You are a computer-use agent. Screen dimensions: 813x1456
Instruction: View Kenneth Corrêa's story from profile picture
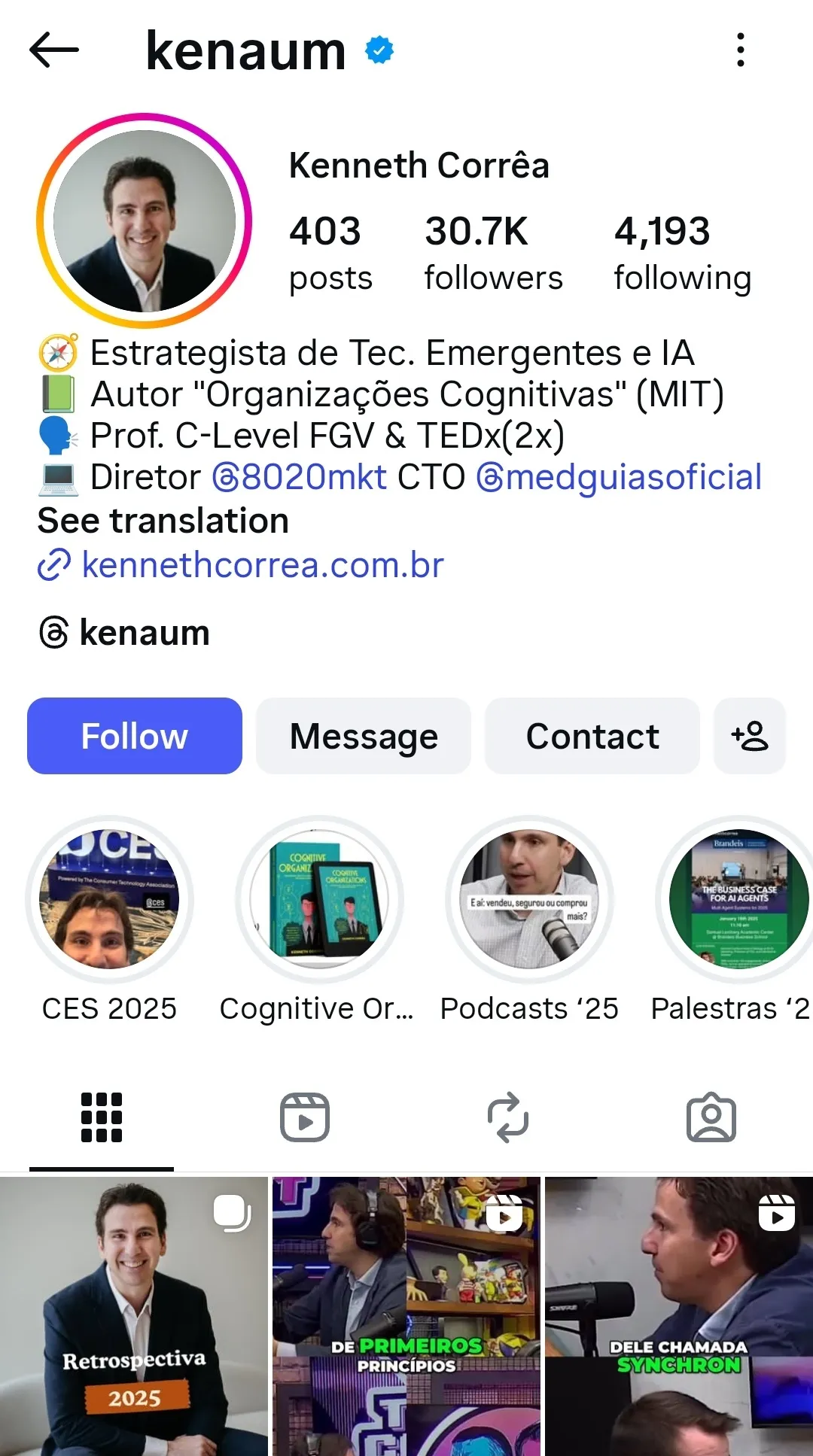145,220
